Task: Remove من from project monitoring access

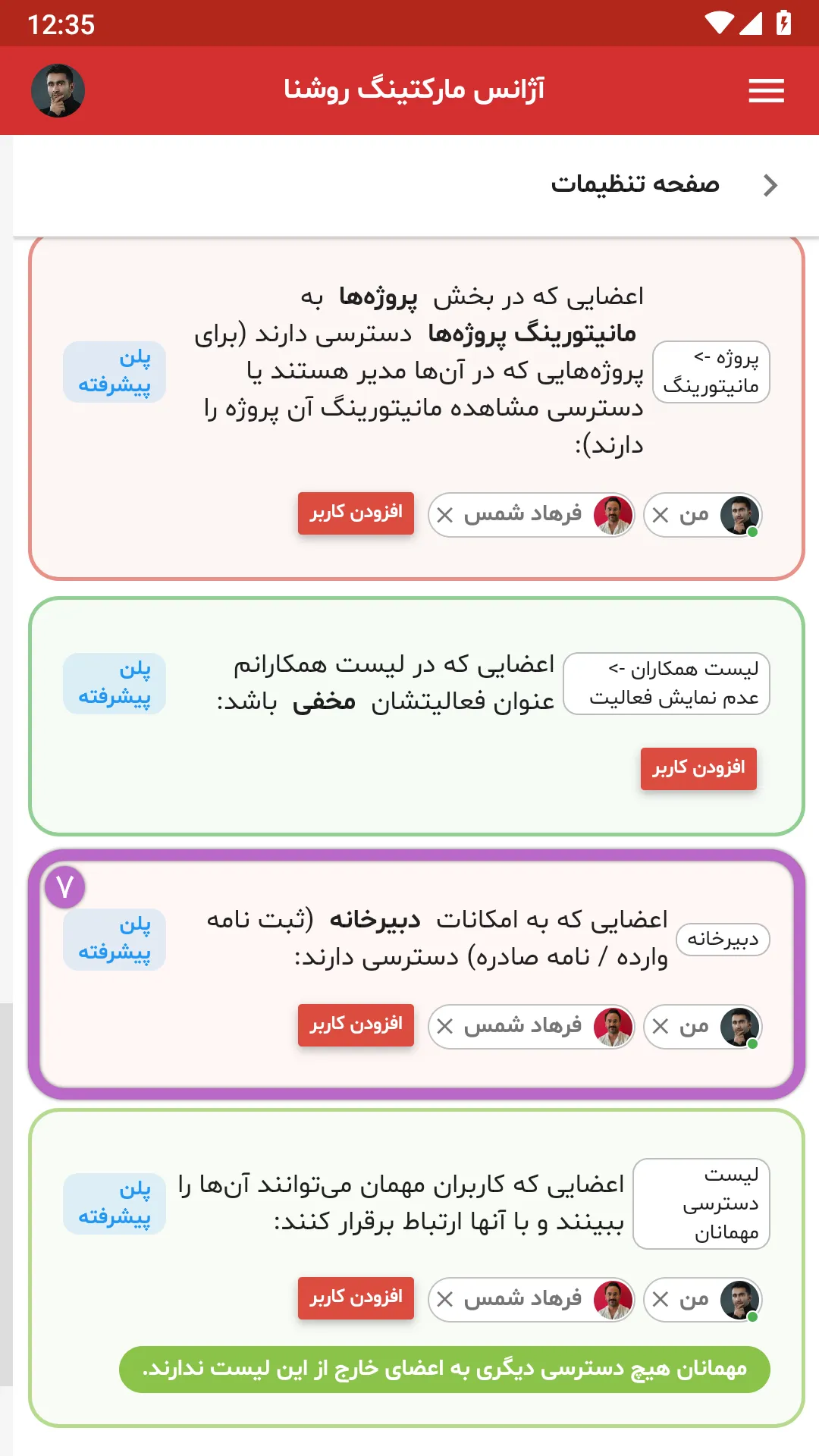Action: (661, 516)
